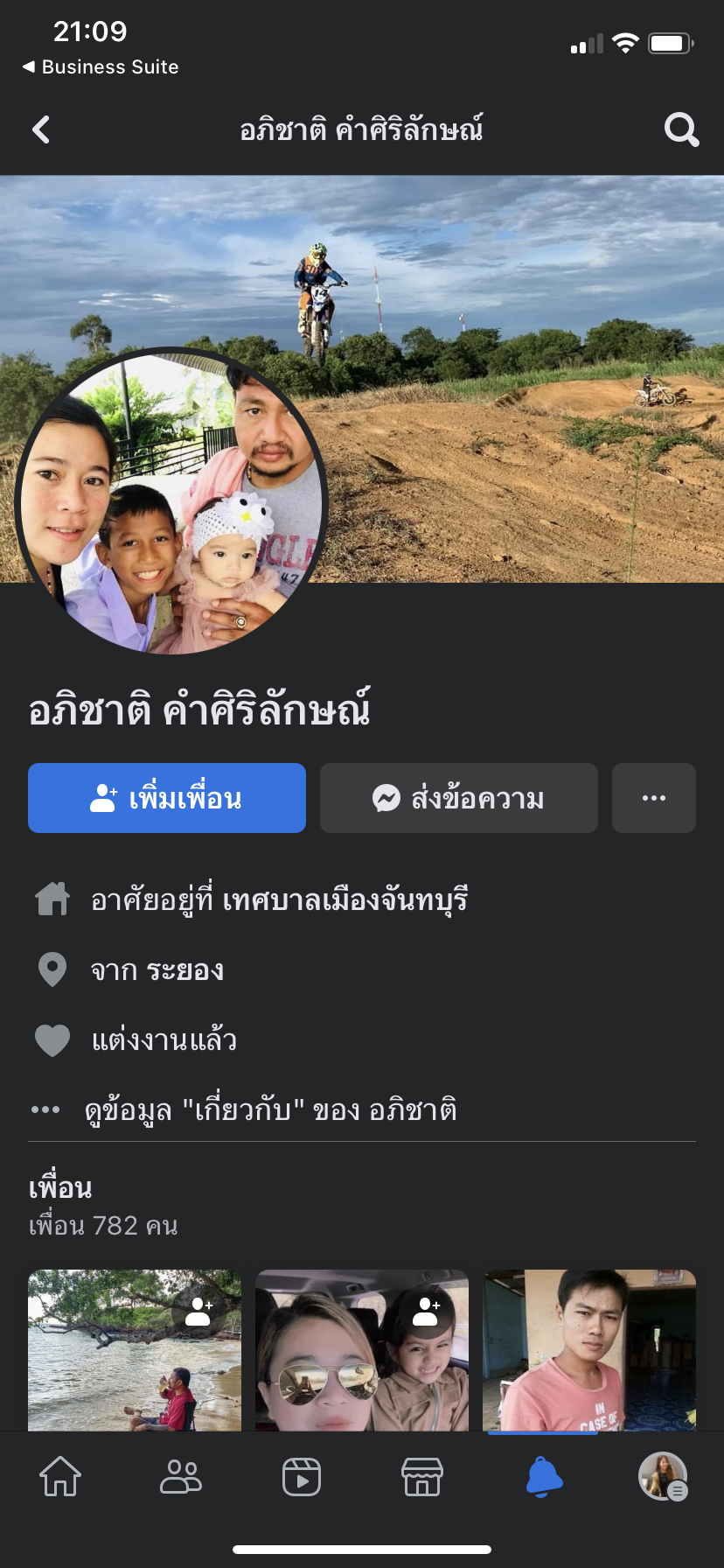View the "เกี่ยวกับ" about info row
Image resolution: width=724 pixels, height=1568 pixels.
point(271,1110)
